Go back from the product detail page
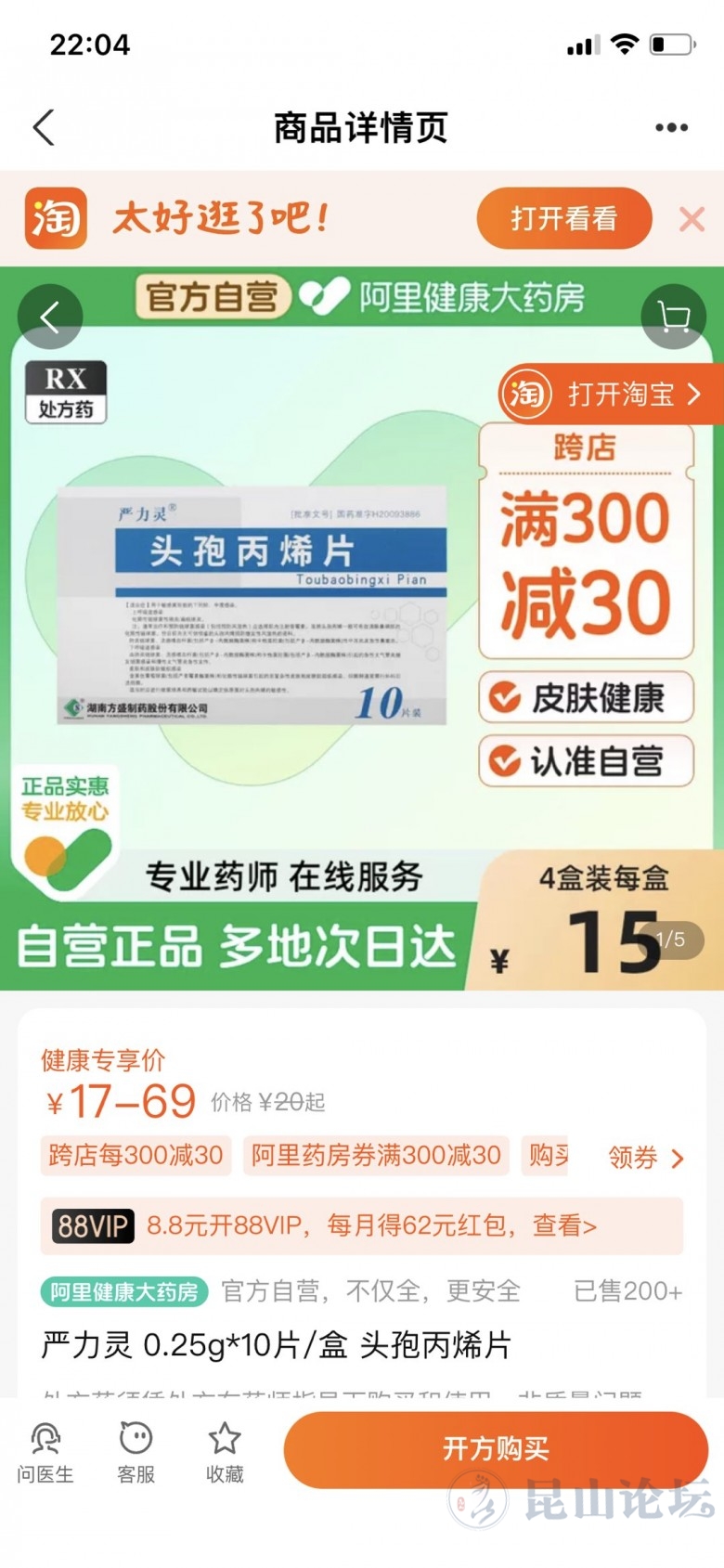The height and width of the screenshot is (1568, 724). click(x=44, y=128)
